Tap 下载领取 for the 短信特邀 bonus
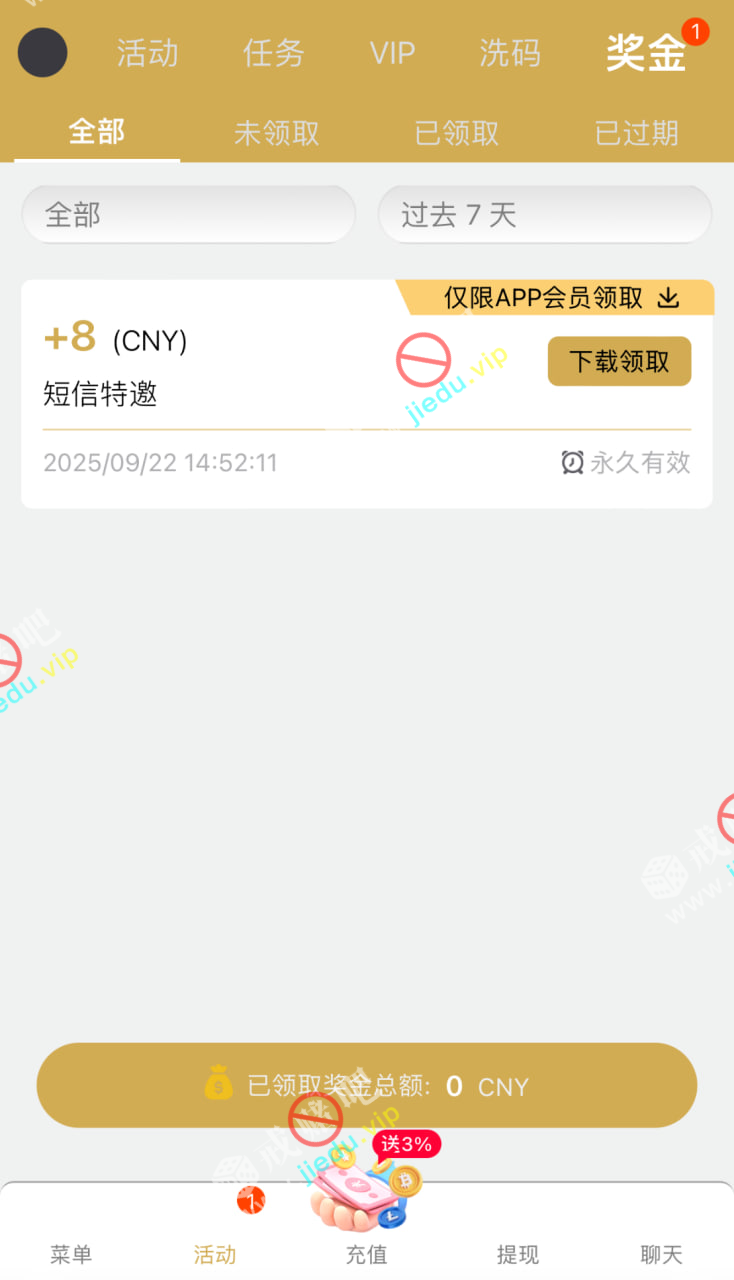This screenshot has height=1280, width=734. pyautogui.click(x=619, y=361)
